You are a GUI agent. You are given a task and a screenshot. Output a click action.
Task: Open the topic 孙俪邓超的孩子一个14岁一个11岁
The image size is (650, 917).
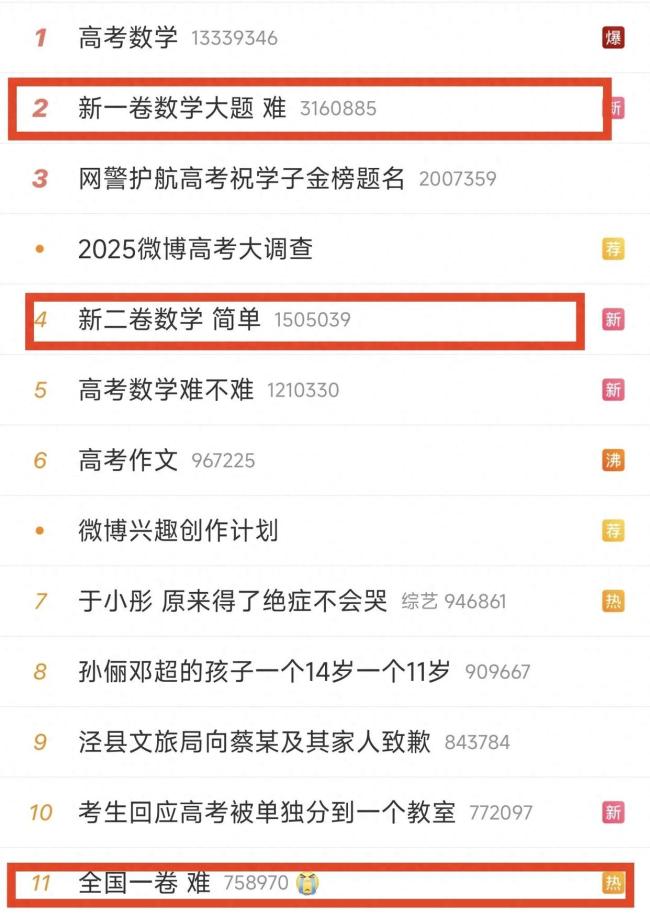tap(264, 671)
